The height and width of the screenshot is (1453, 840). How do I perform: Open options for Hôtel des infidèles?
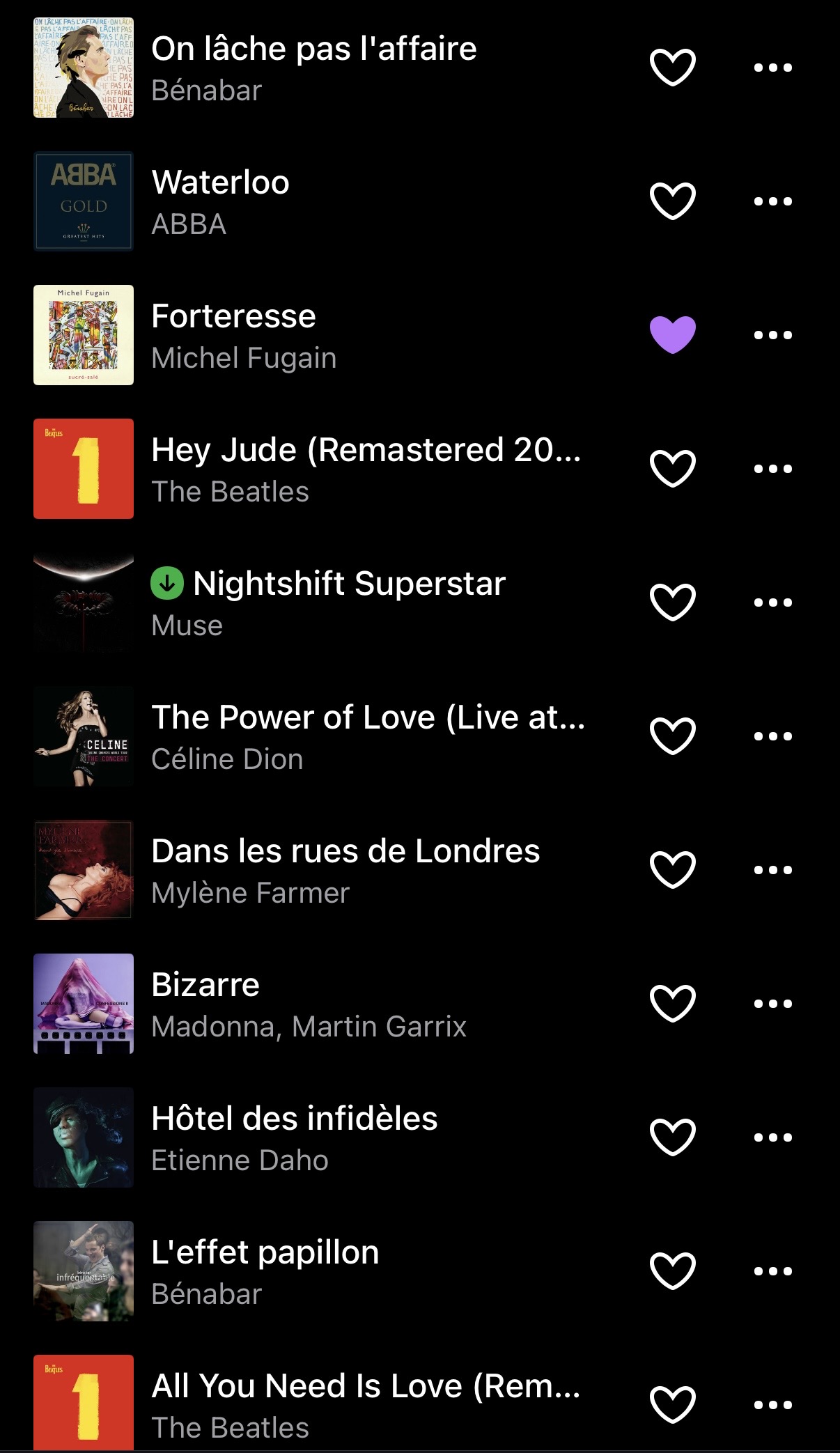pos(773,1137)
